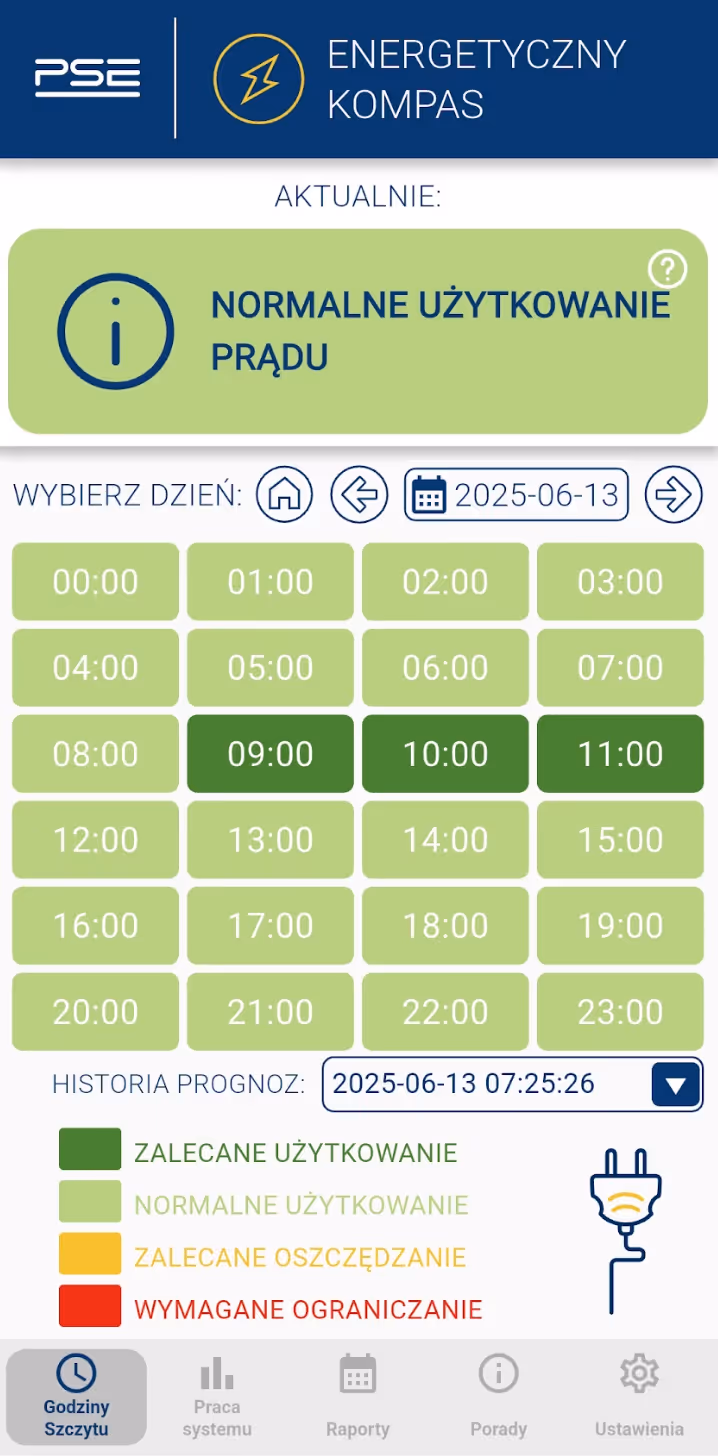Go to the previous day arrow

coord(359,494)
